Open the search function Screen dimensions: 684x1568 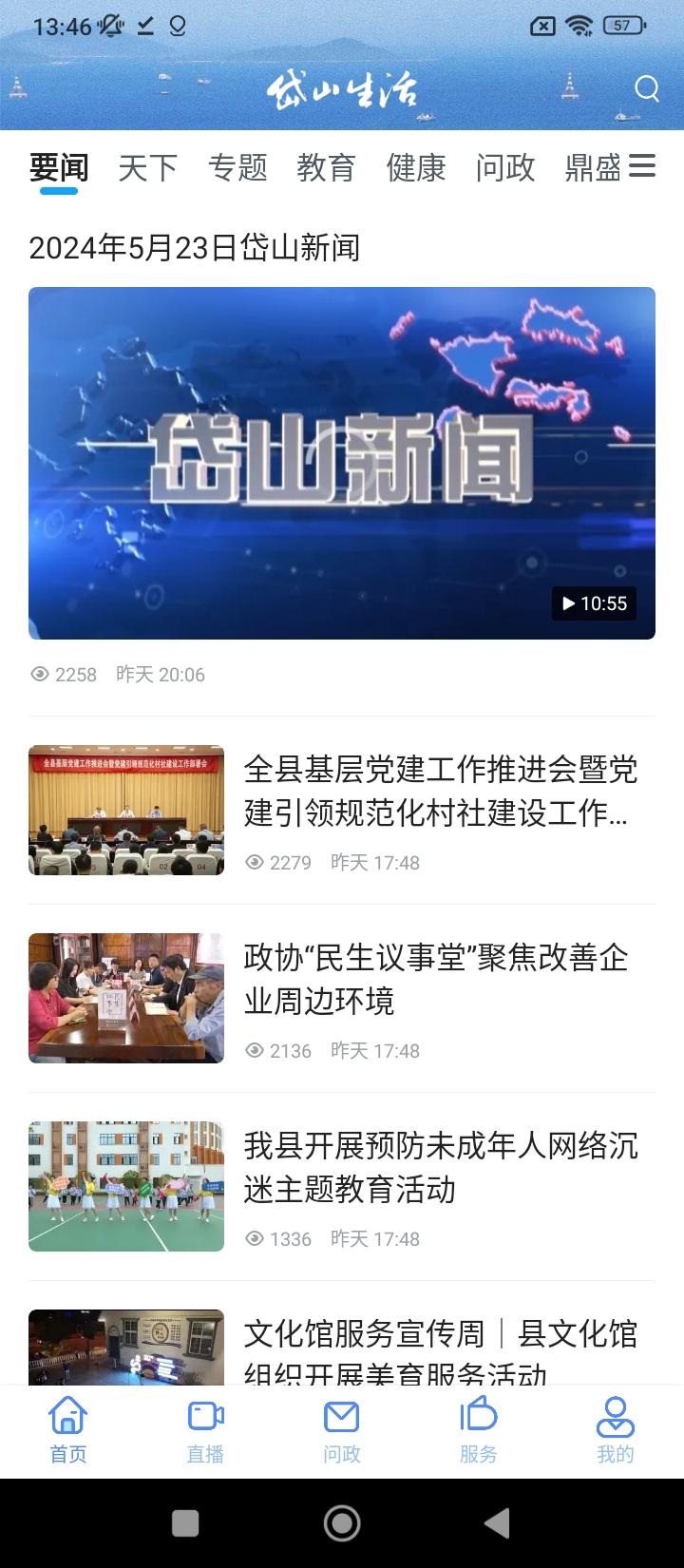(647, 88)
